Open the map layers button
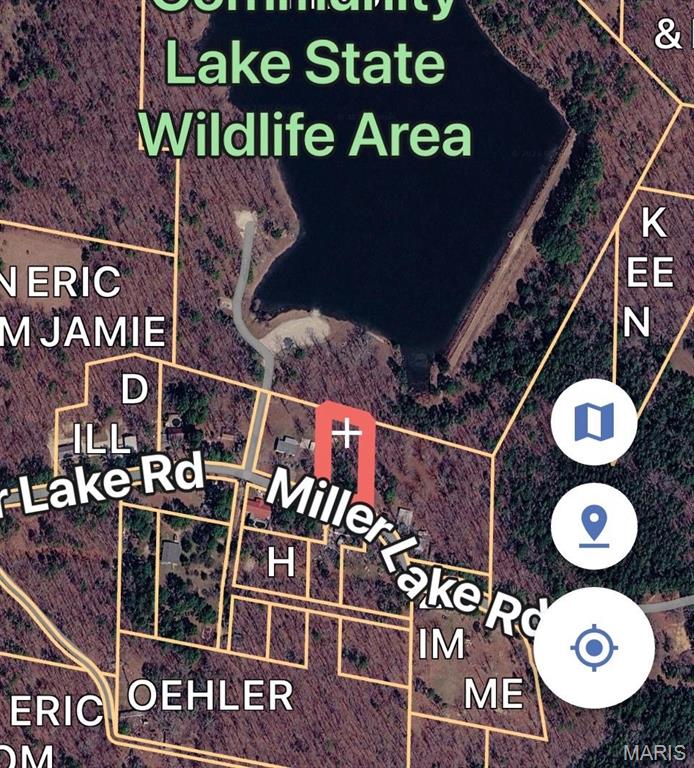694x768 pixels. coord(594,422)
